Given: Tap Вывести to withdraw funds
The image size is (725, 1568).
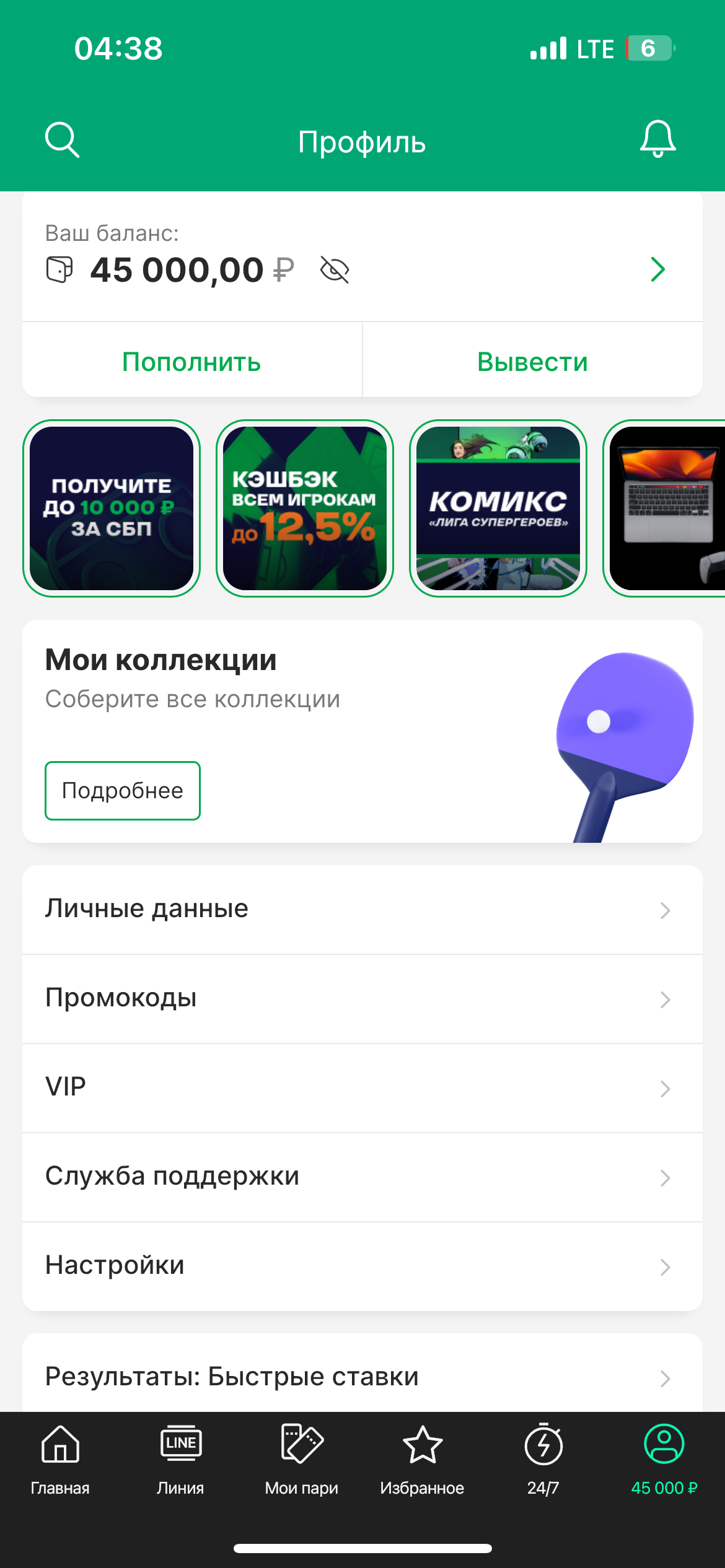Looking at the screenshot, I should point(532,362).
